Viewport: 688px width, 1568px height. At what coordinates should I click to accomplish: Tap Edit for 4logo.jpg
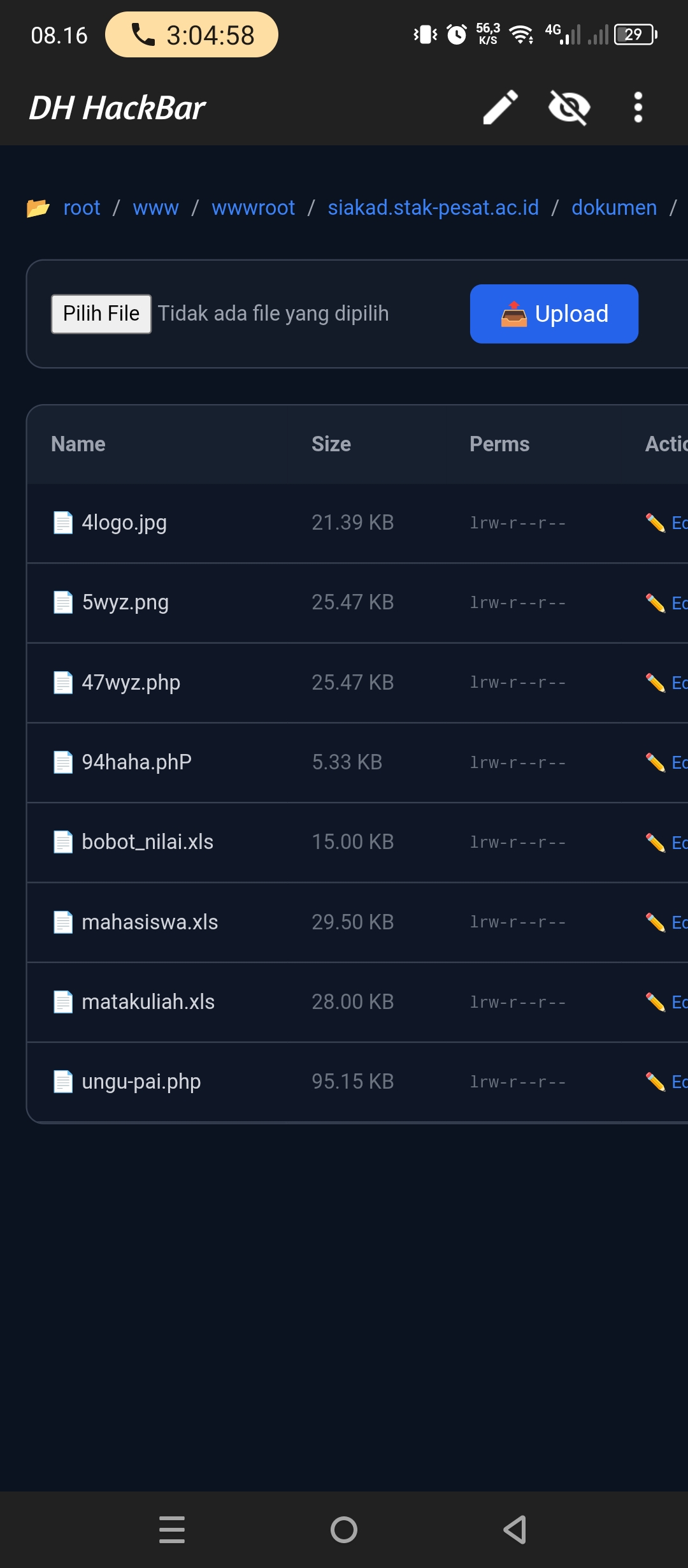click(x=667, y=523)
